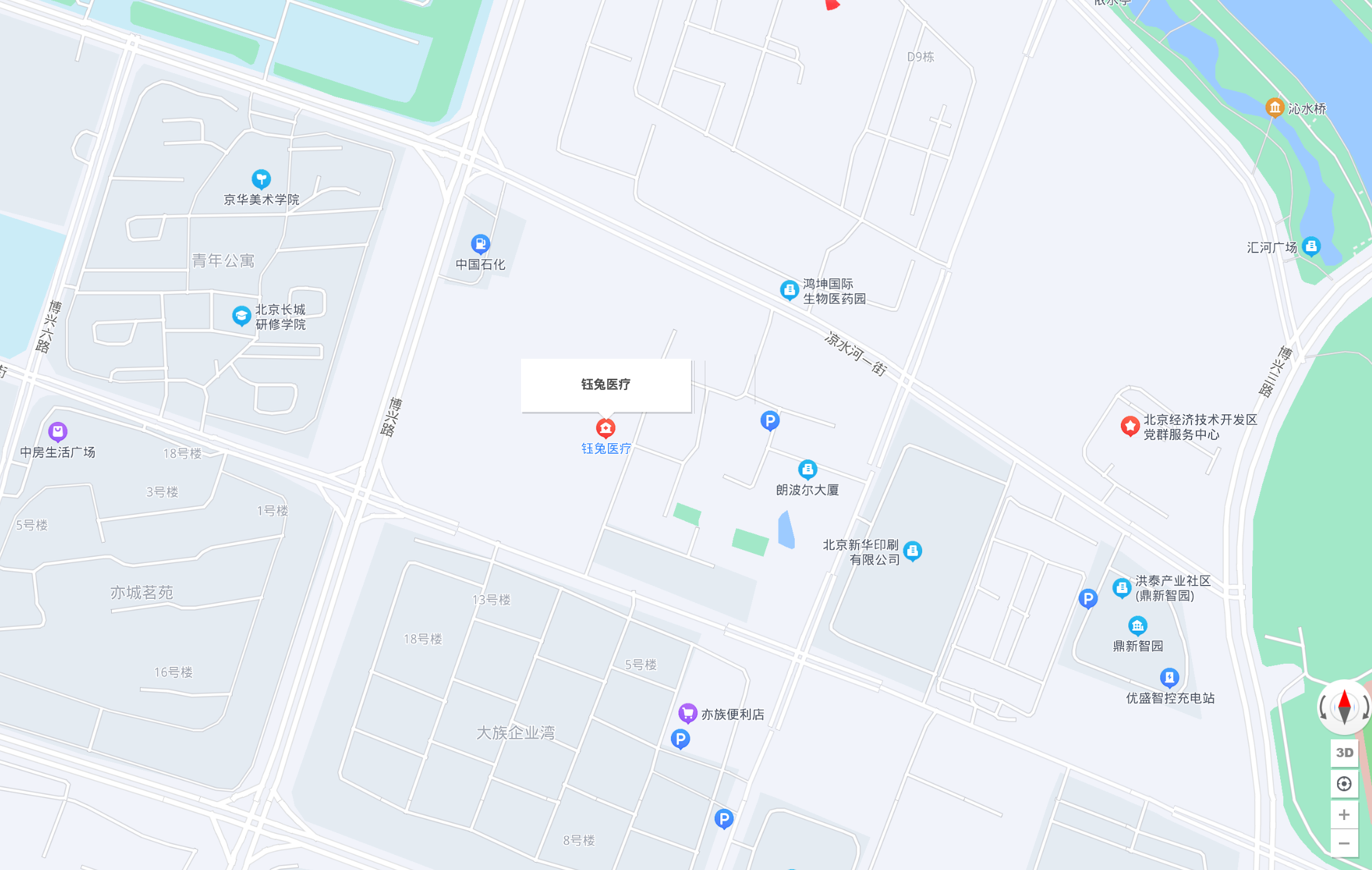Reset map orientation with the compass
The height and width of the screenshot is (870, 1372).
(1344, 707)
